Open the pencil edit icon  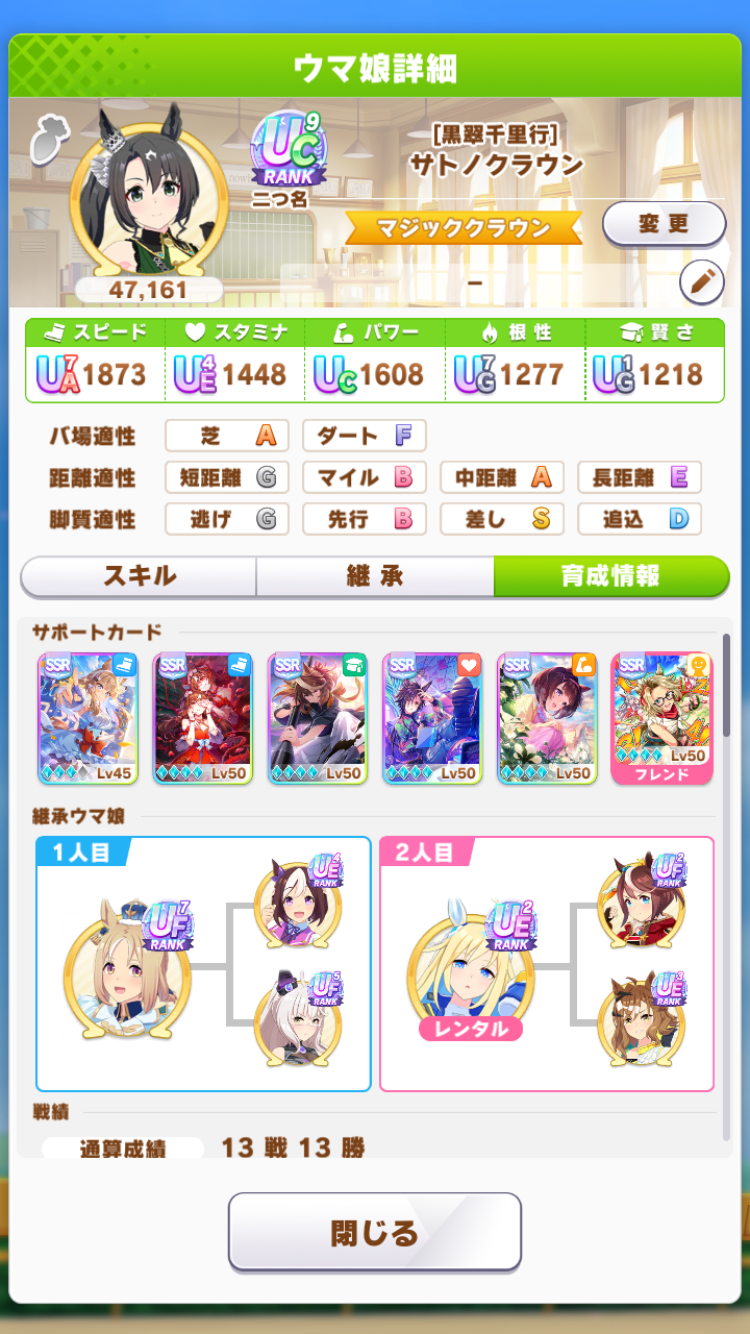click(702, 283)
